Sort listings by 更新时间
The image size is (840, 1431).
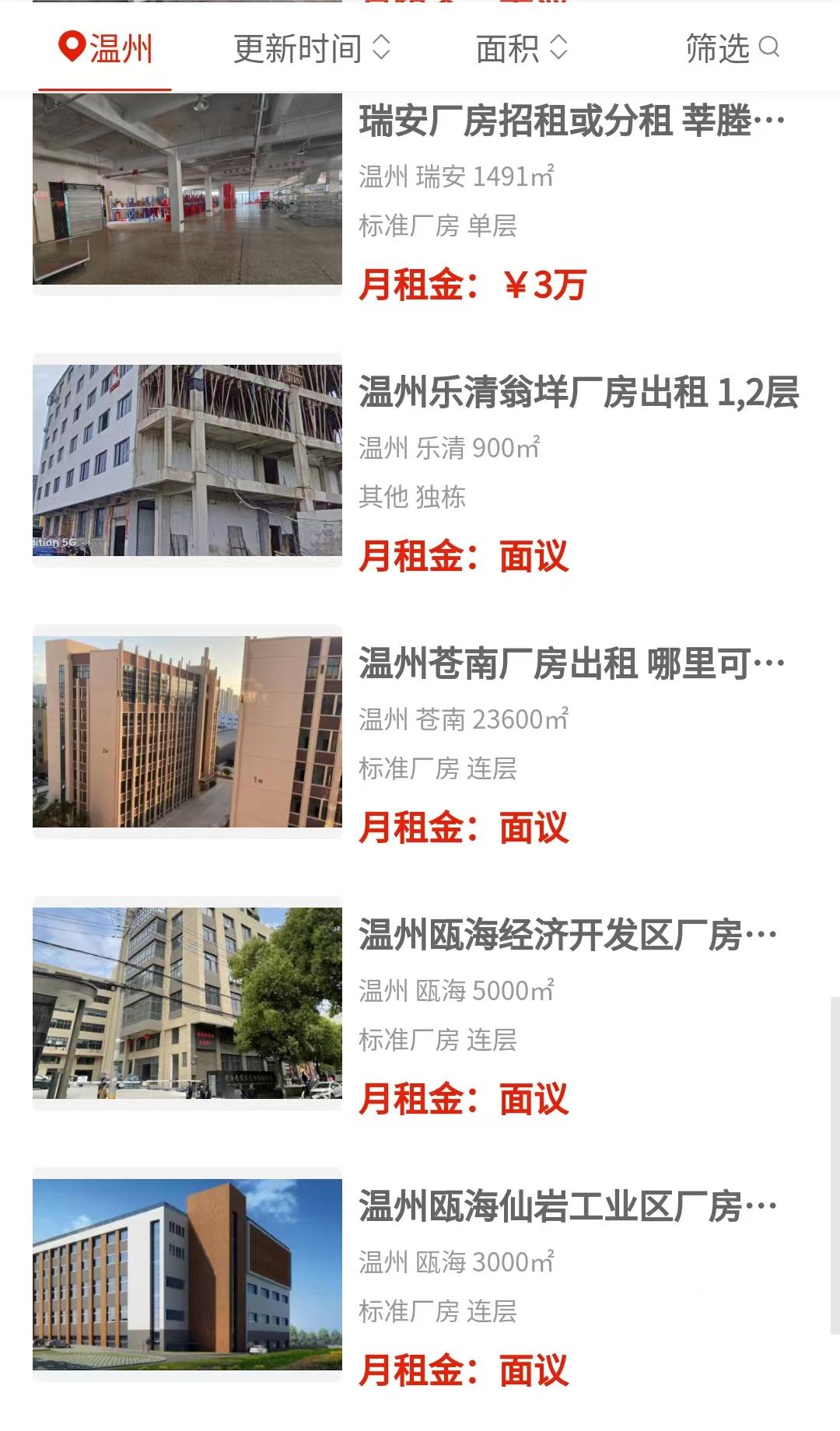coord(311,48)
